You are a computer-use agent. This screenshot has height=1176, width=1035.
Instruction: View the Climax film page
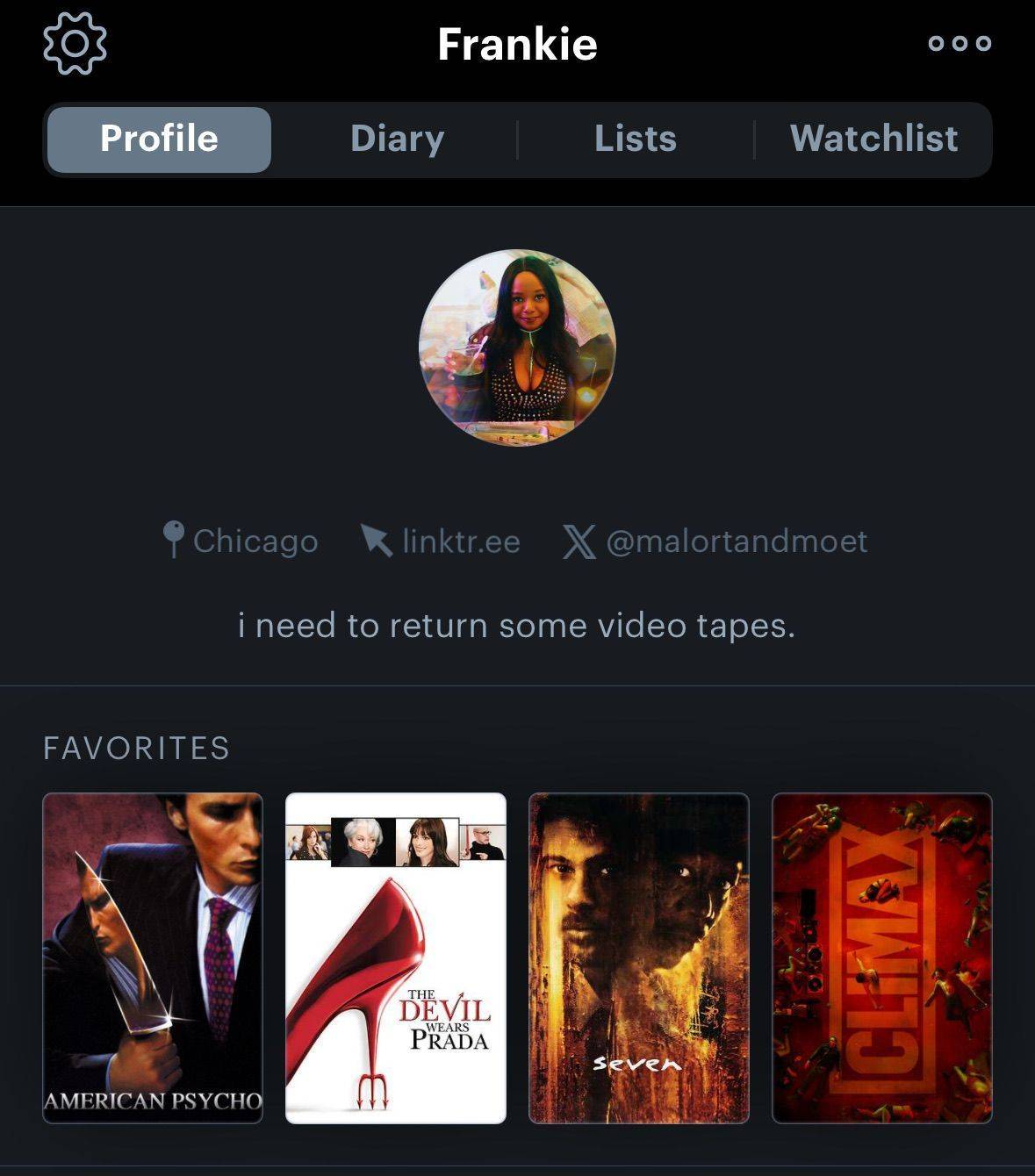(882, 958)
